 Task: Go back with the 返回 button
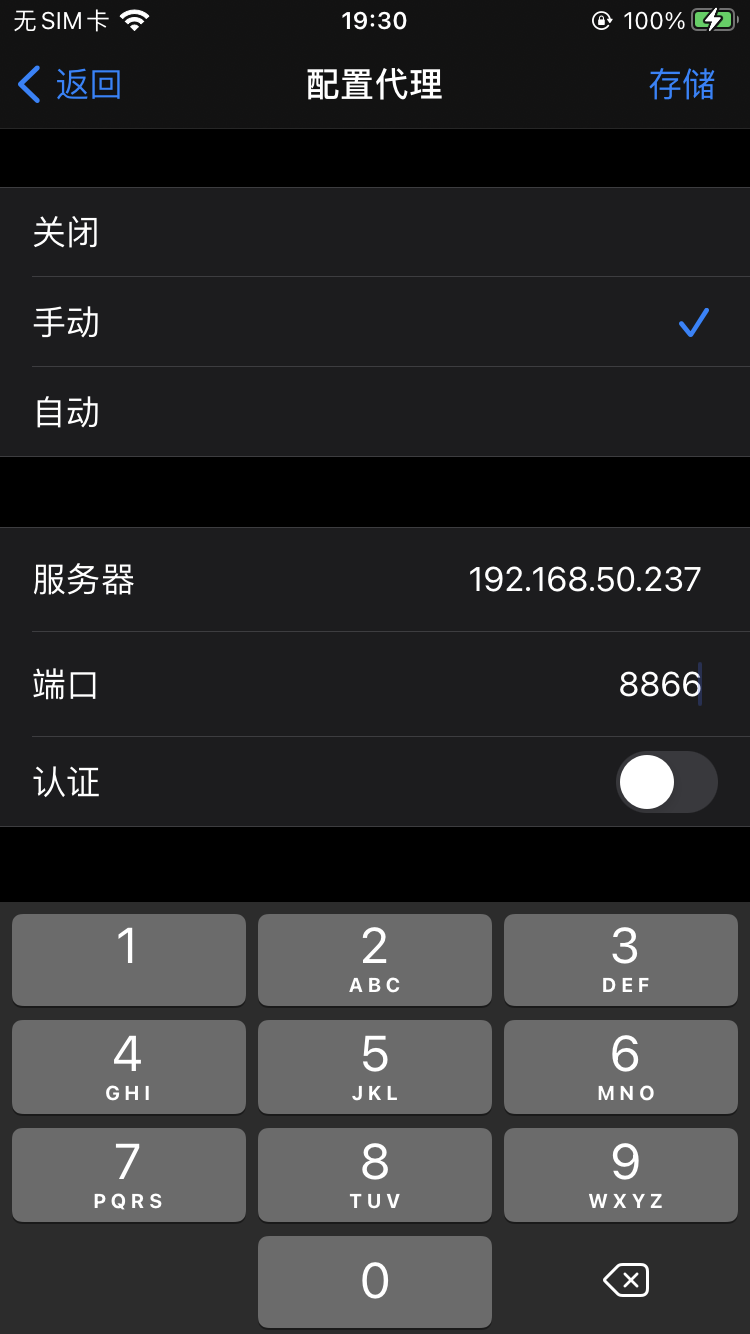click(70, 85)
